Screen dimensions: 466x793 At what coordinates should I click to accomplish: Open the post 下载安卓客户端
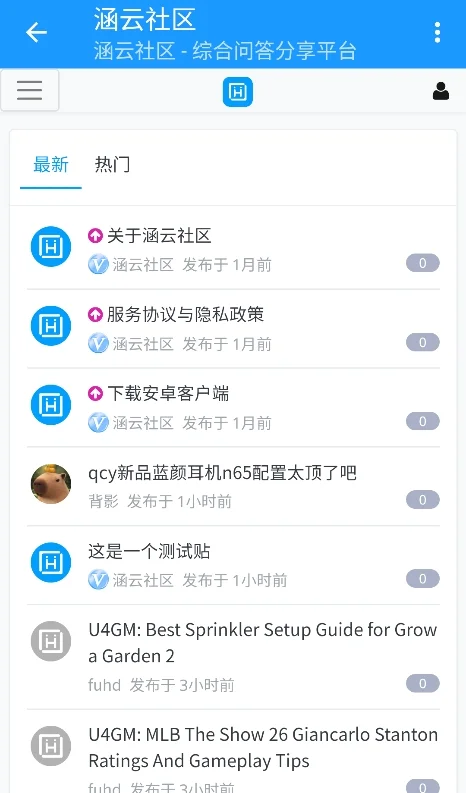pyautogui.click(x=168, y=393)
